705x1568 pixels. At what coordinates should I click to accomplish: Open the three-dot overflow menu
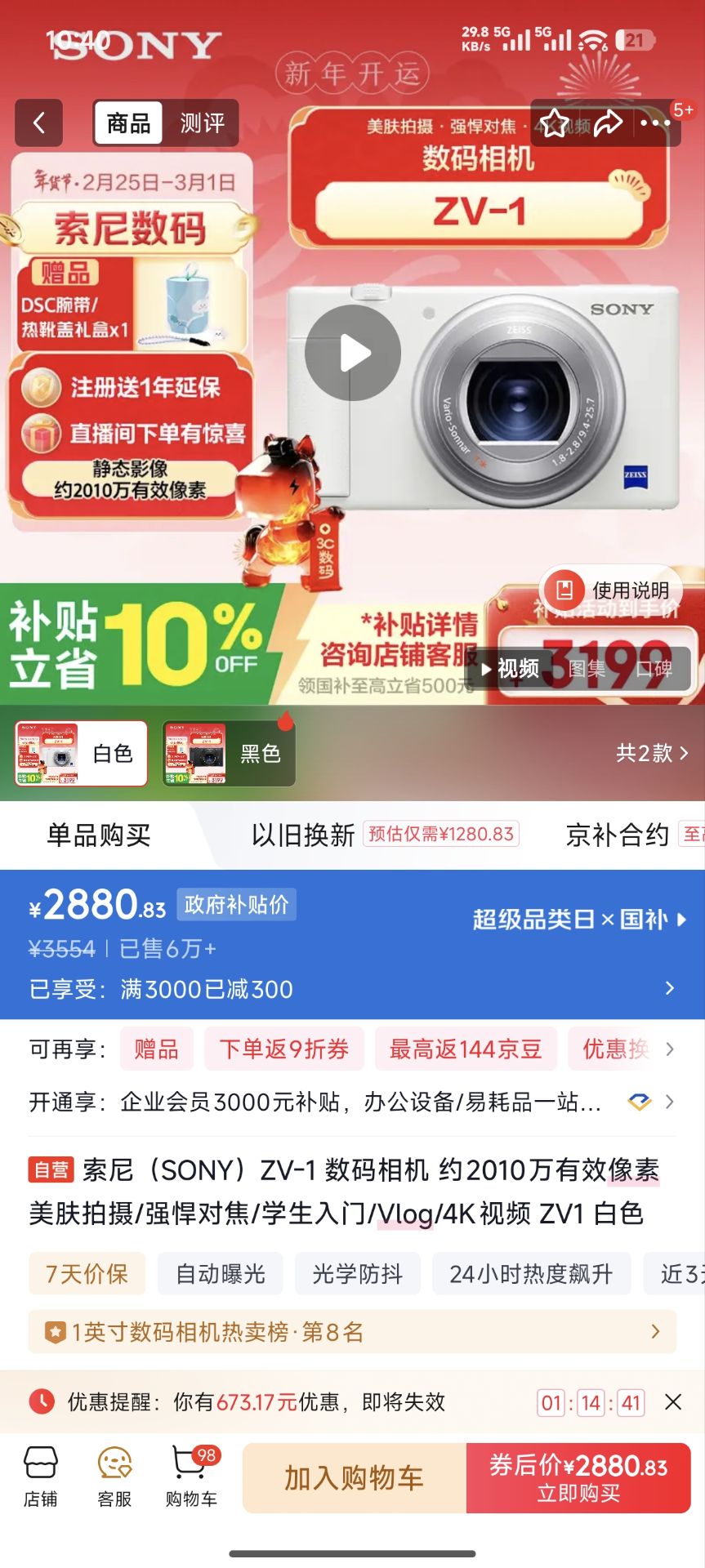[655, 123]
